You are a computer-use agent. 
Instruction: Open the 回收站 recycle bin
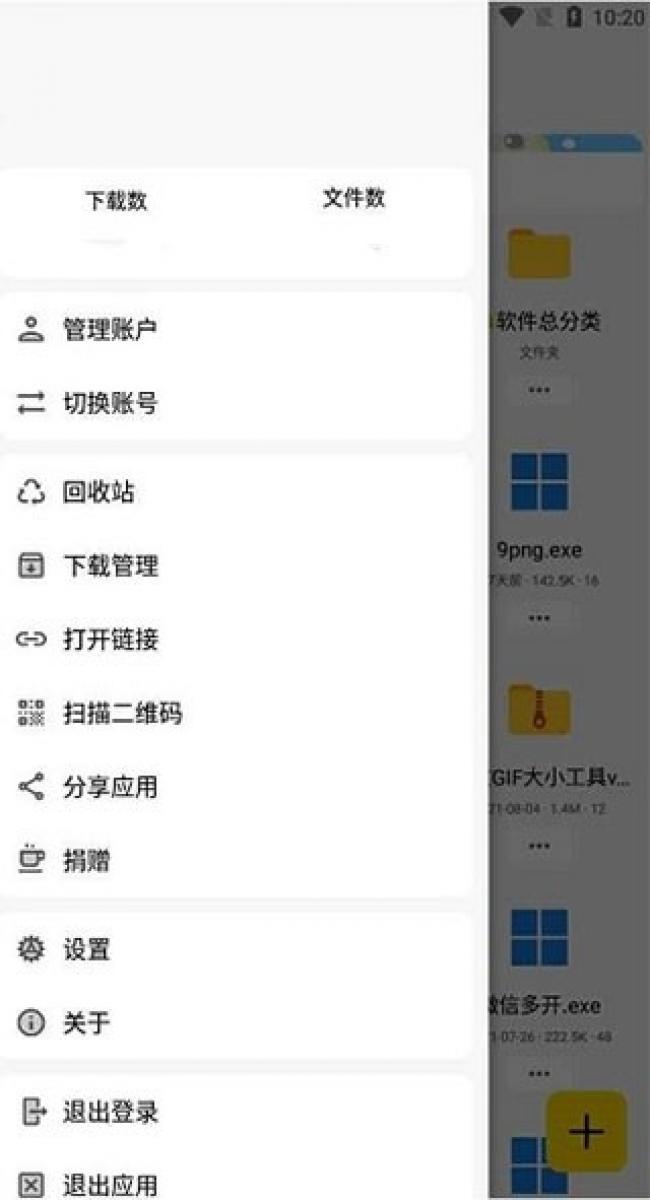pos(236,492)
